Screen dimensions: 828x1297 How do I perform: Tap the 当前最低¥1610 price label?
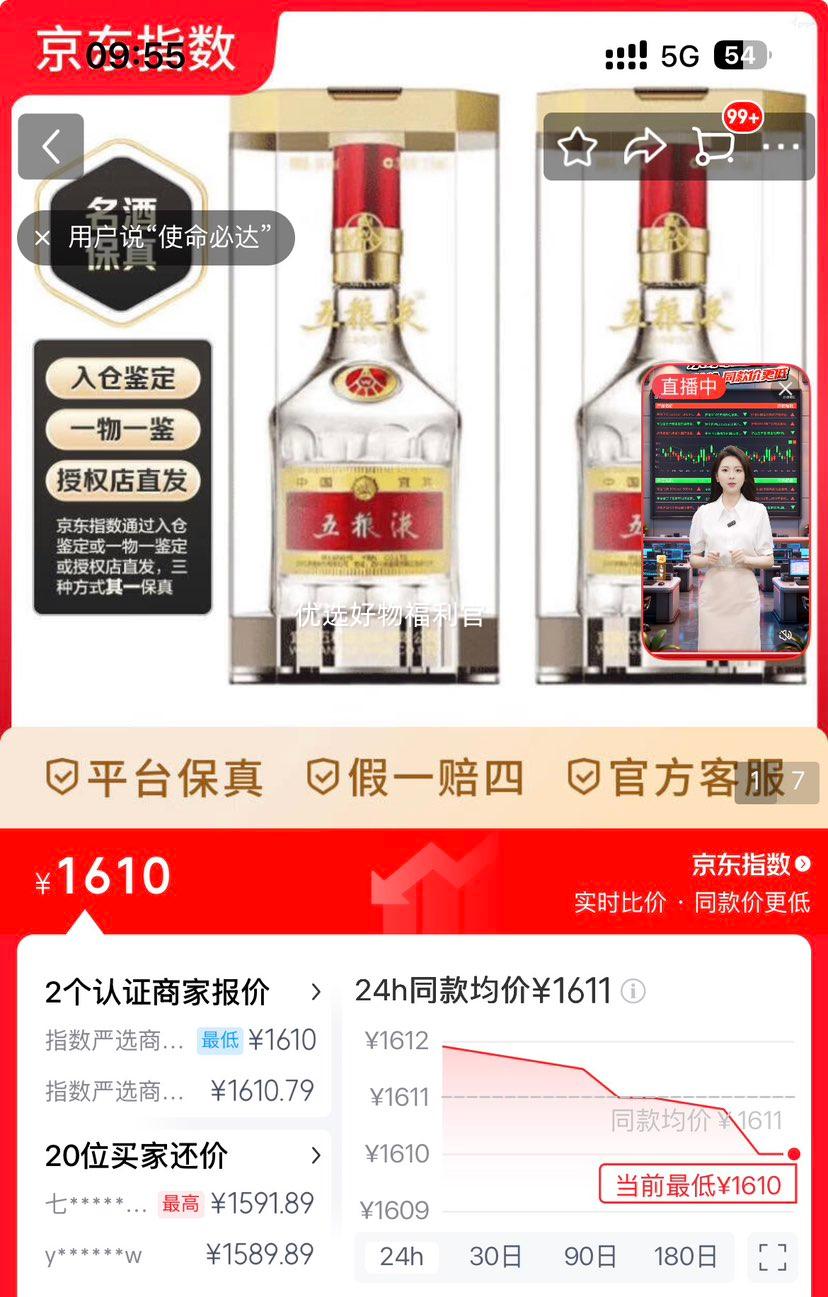coord(697,1183)
